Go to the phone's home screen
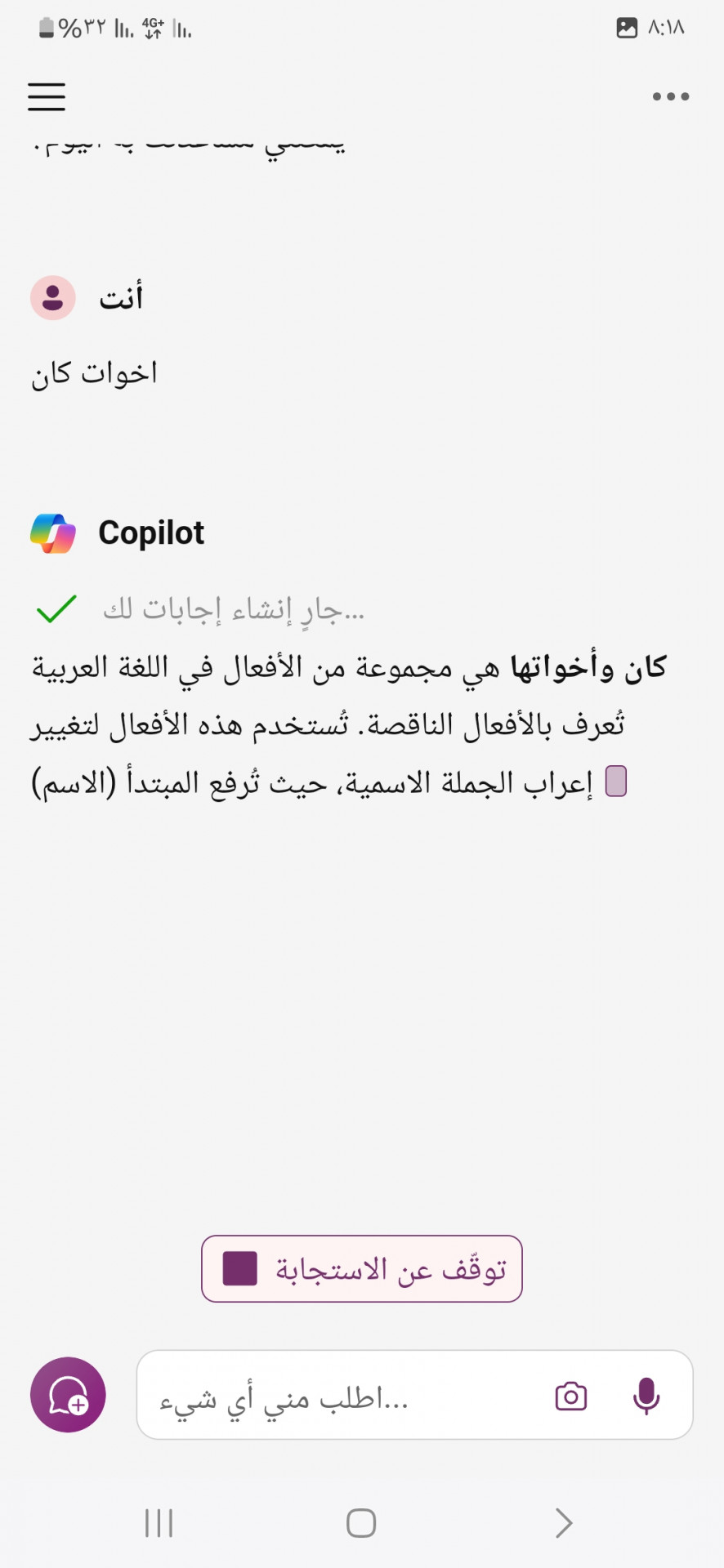Image resolution: width=724 pixels, height=1568 pixels. tap(361, 1522)
